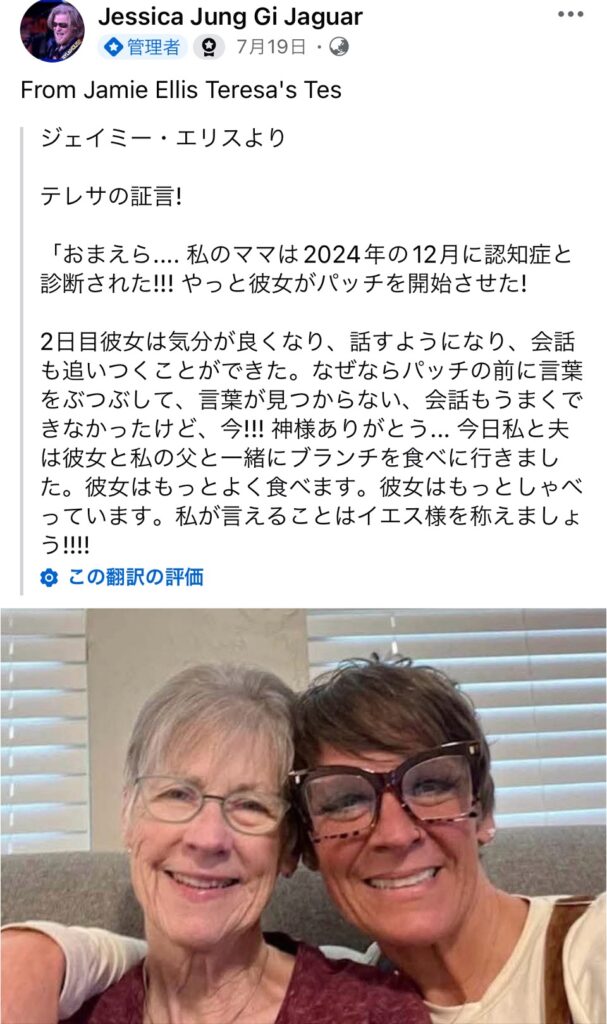Tap the 管理者 admin badge
The width and height of the screenshot is (607, 1024).
click(142, 47)
